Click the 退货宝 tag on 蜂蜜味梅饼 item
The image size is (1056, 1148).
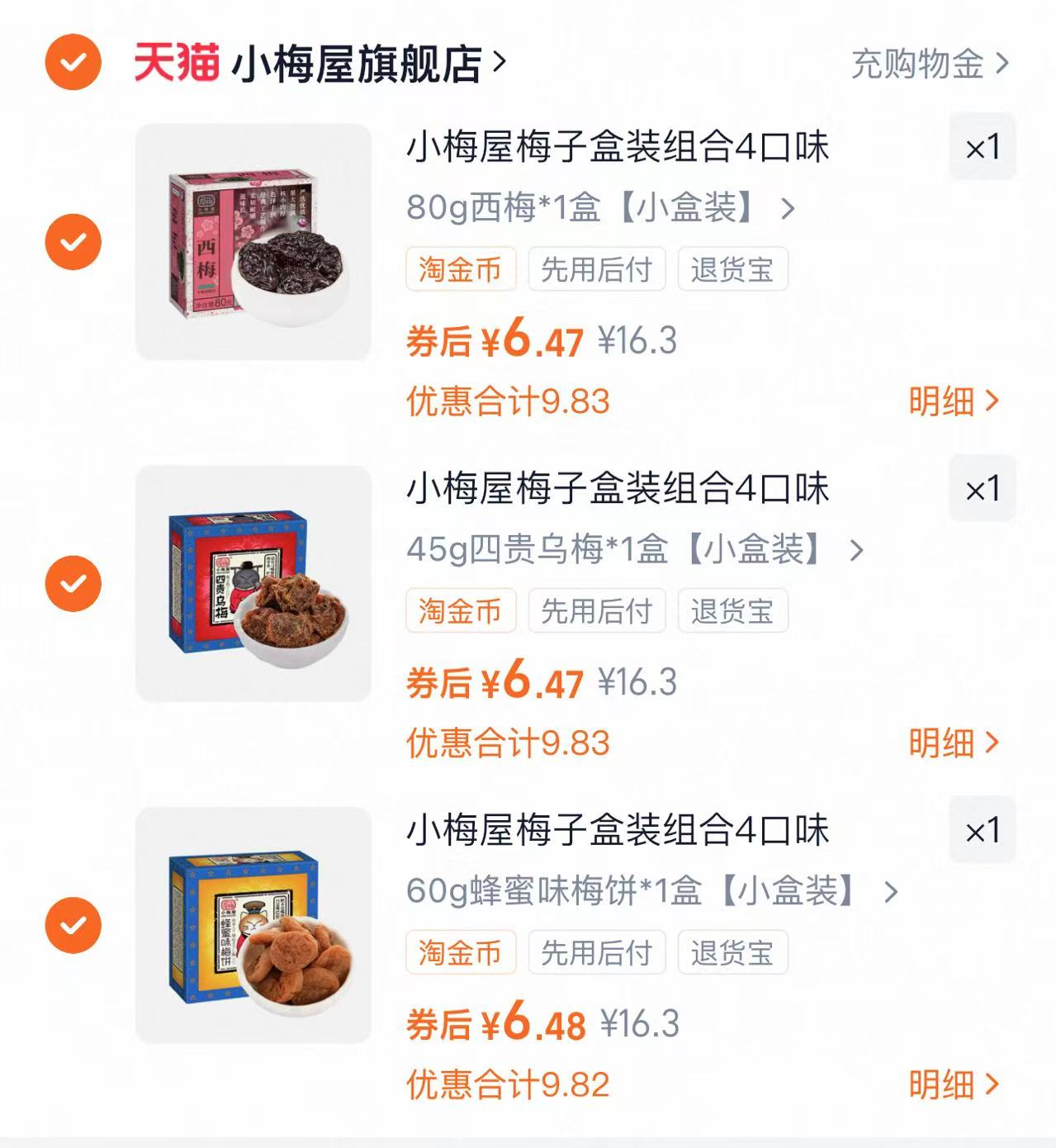[733, 952]
